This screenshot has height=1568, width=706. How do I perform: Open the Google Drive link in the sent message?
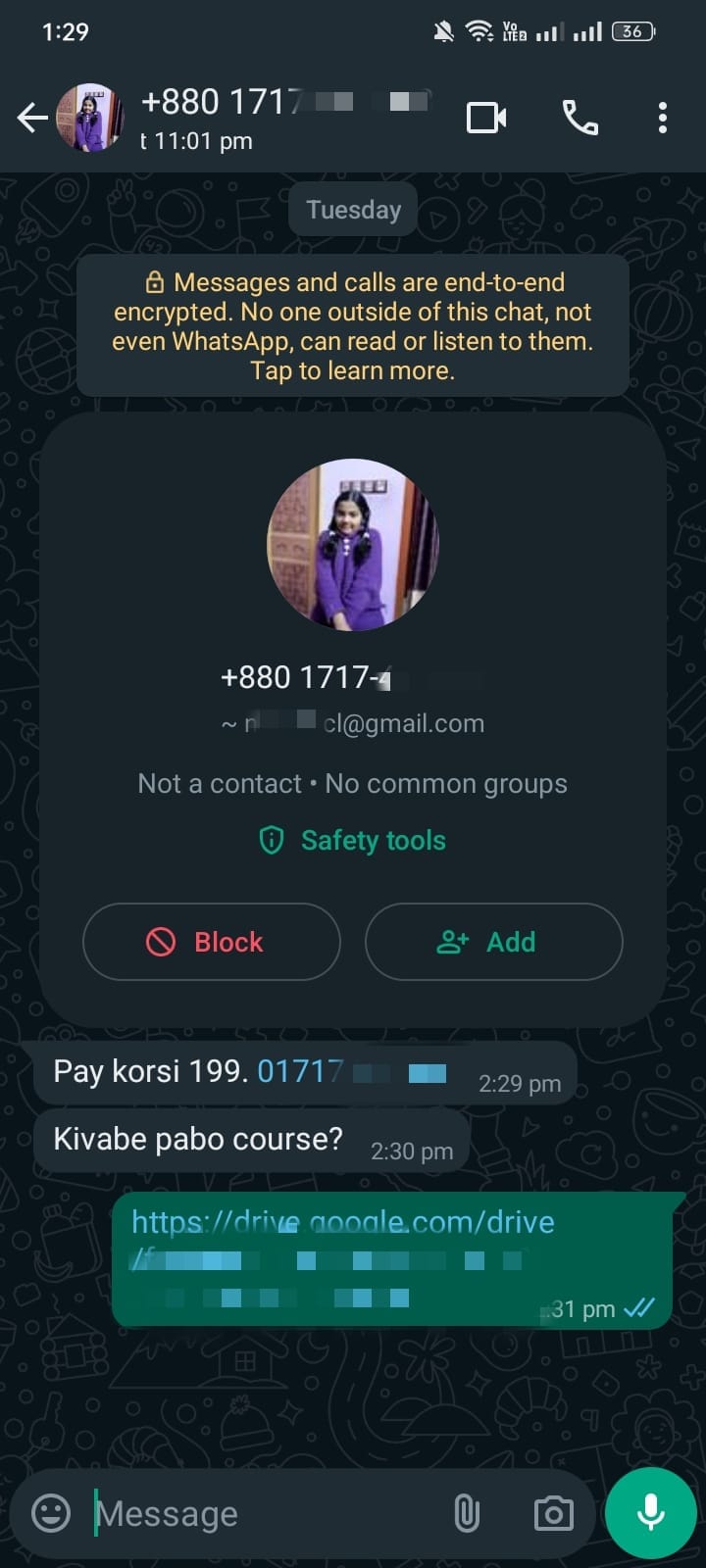343,1223
